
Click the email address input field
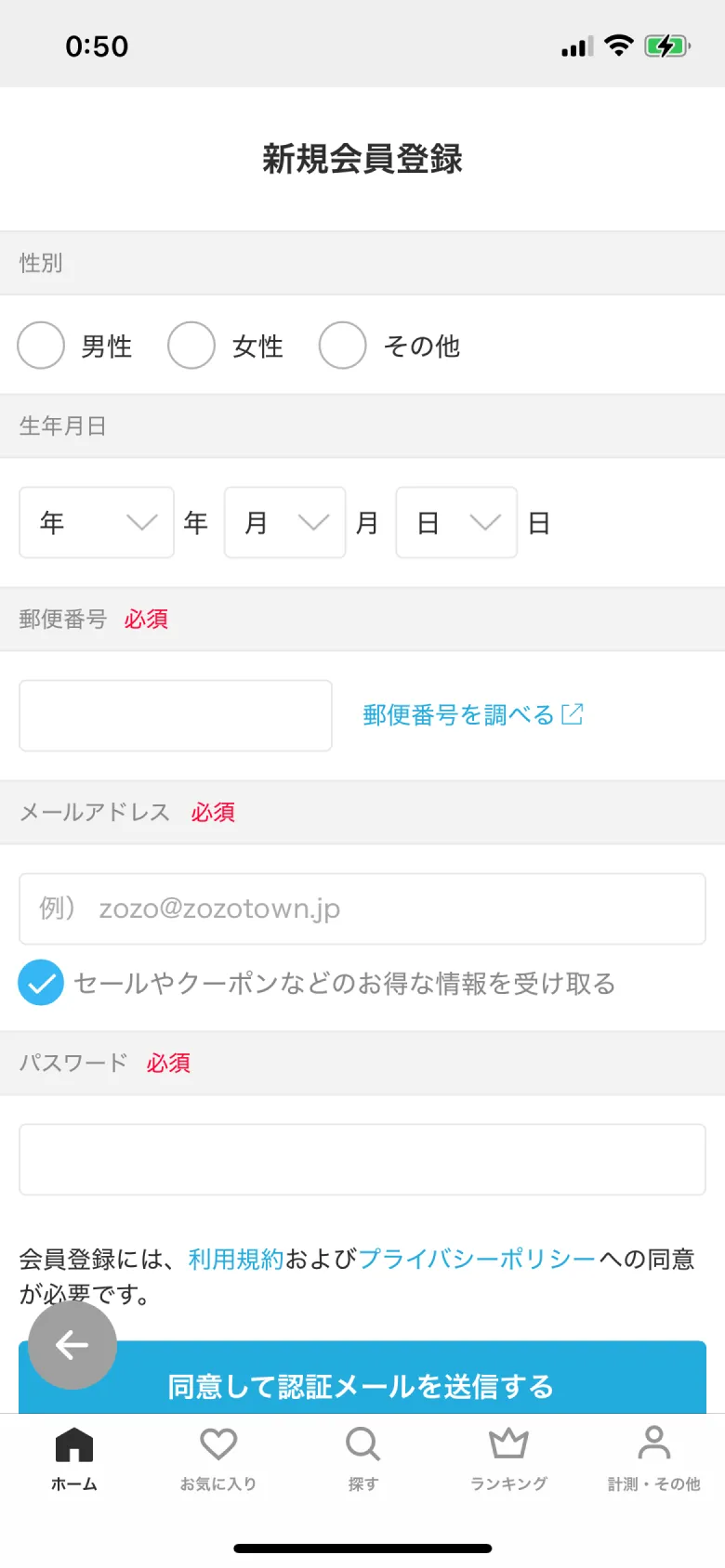click(x=362, y=908)
